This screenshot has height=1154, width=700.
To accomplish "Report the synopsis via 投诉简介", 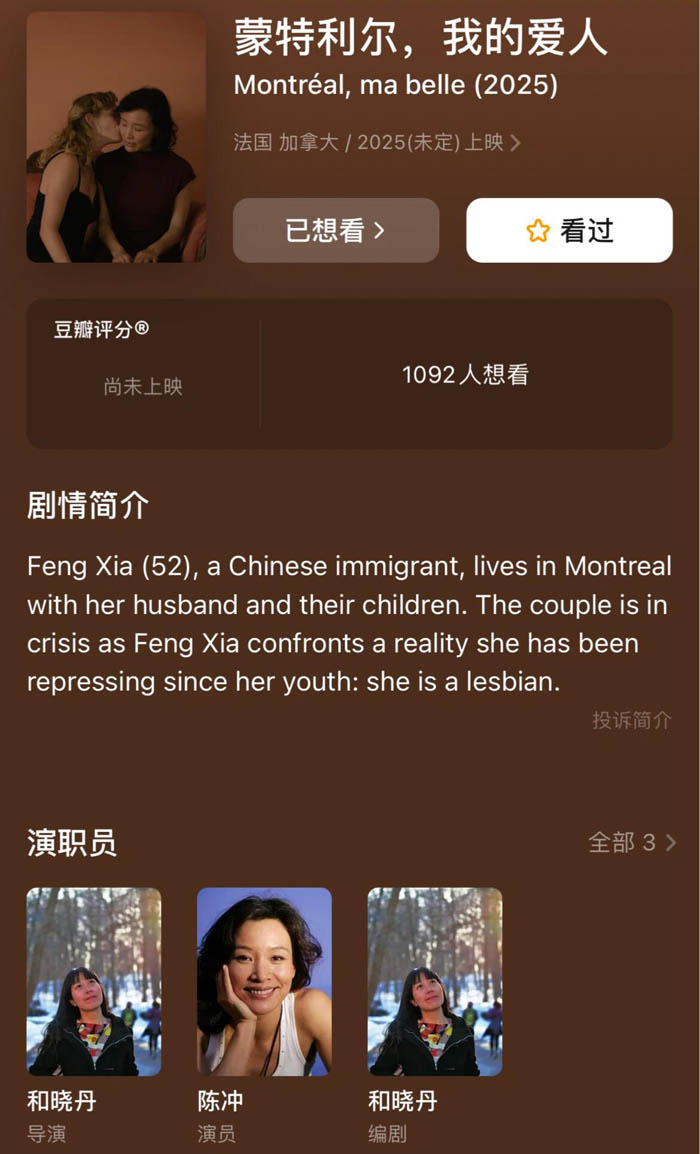I will pyautogui.click(x=631, y=720).
